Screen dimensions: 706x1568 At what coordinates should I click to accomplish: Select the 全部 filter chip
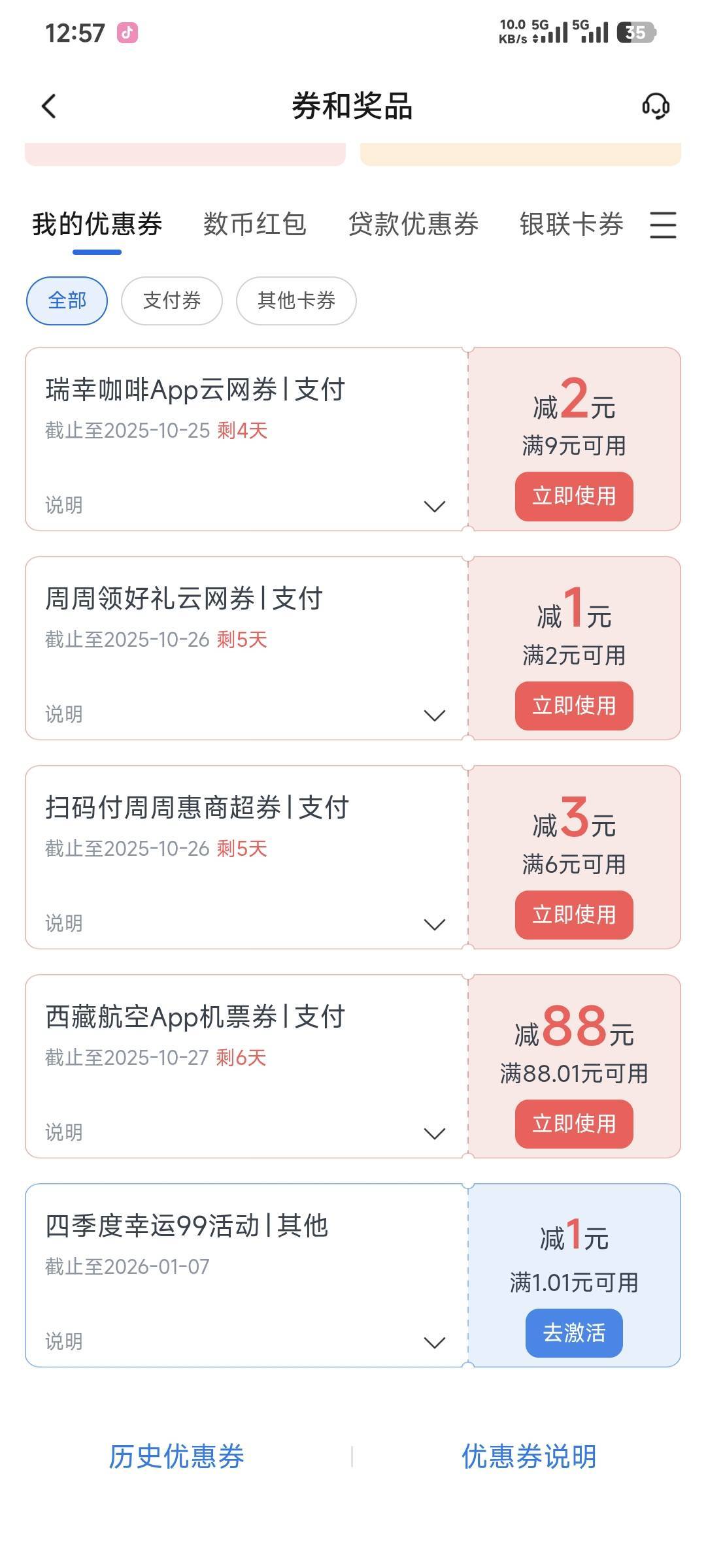coord(67,301)
